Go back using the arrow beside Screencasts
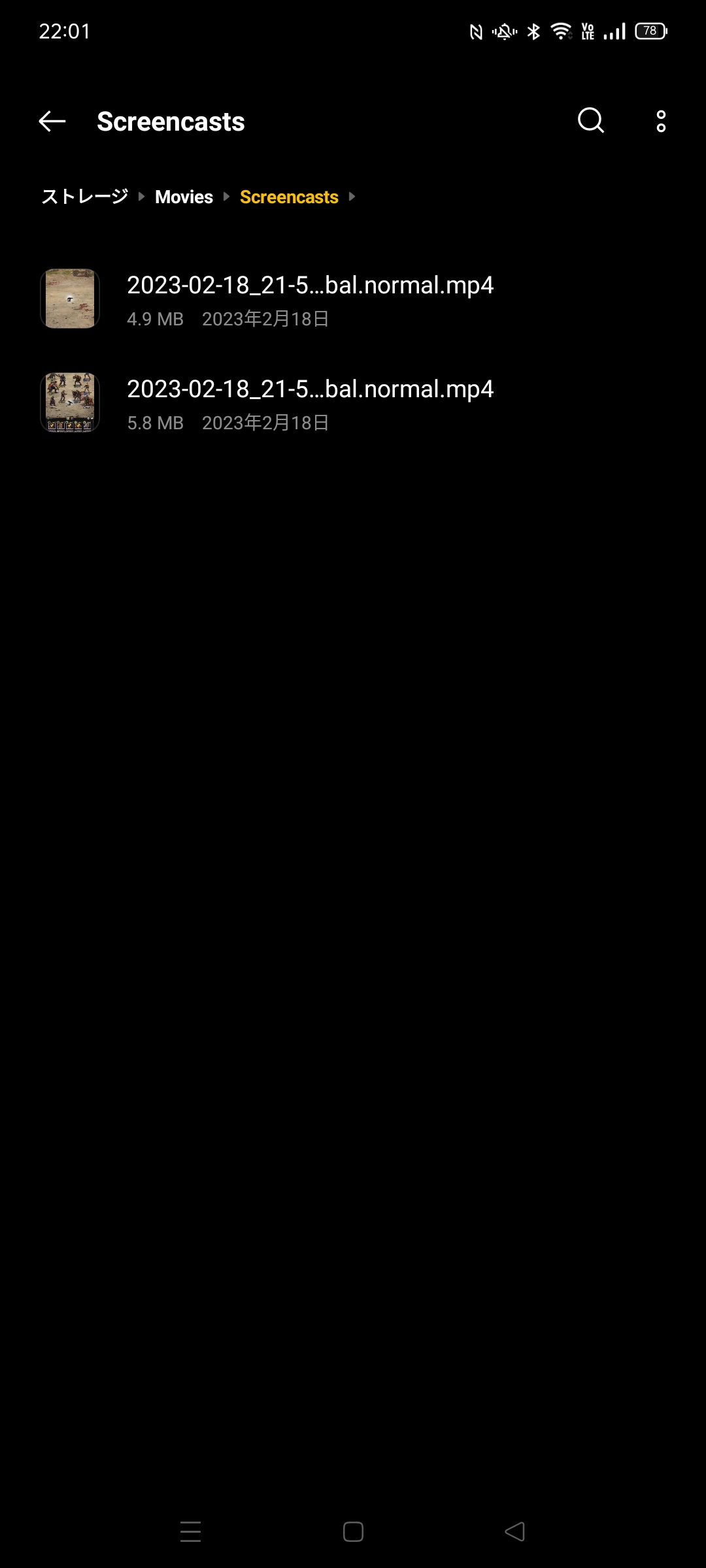Viewport: 706px width, 1568px height. [x=52, y=122]
